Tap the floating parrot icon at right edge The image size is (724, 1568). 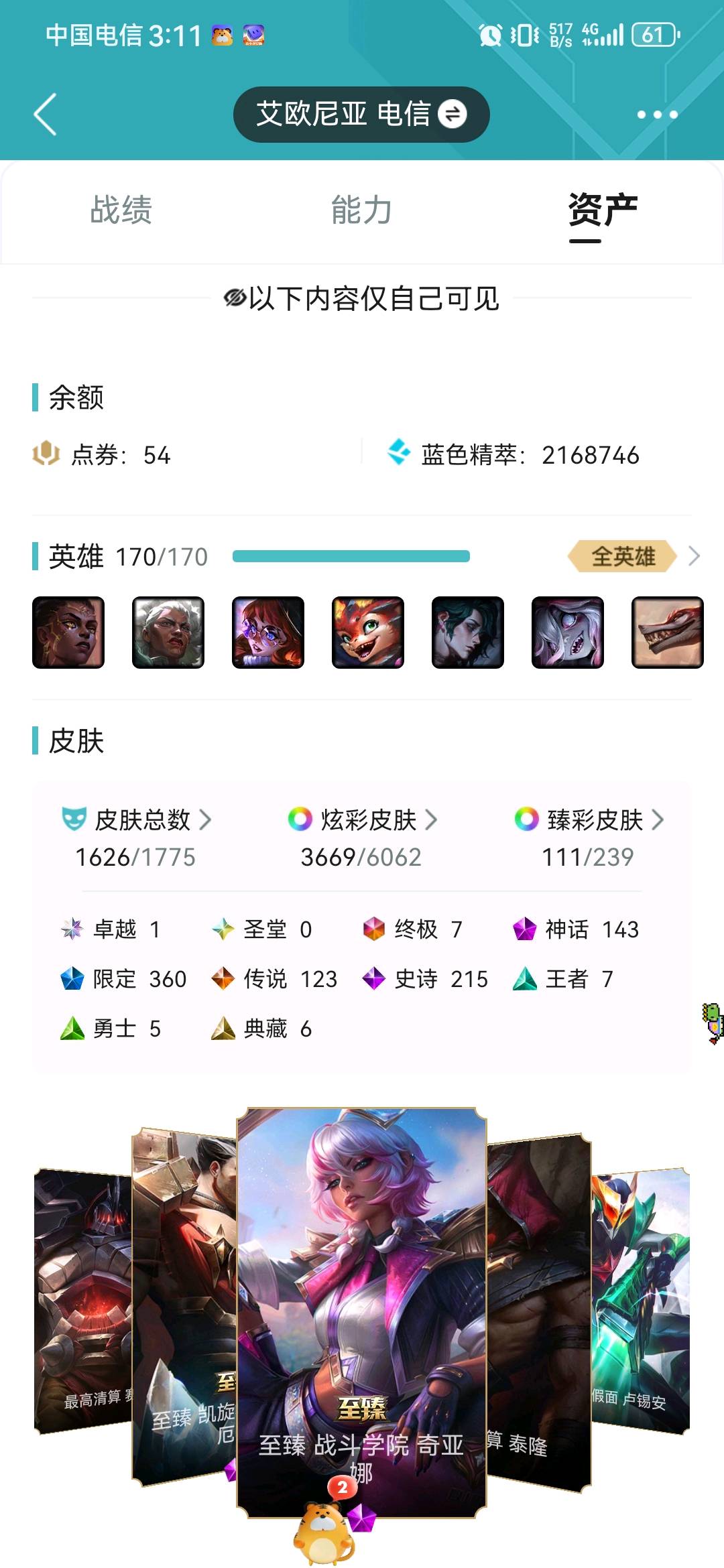point(713,1023)
